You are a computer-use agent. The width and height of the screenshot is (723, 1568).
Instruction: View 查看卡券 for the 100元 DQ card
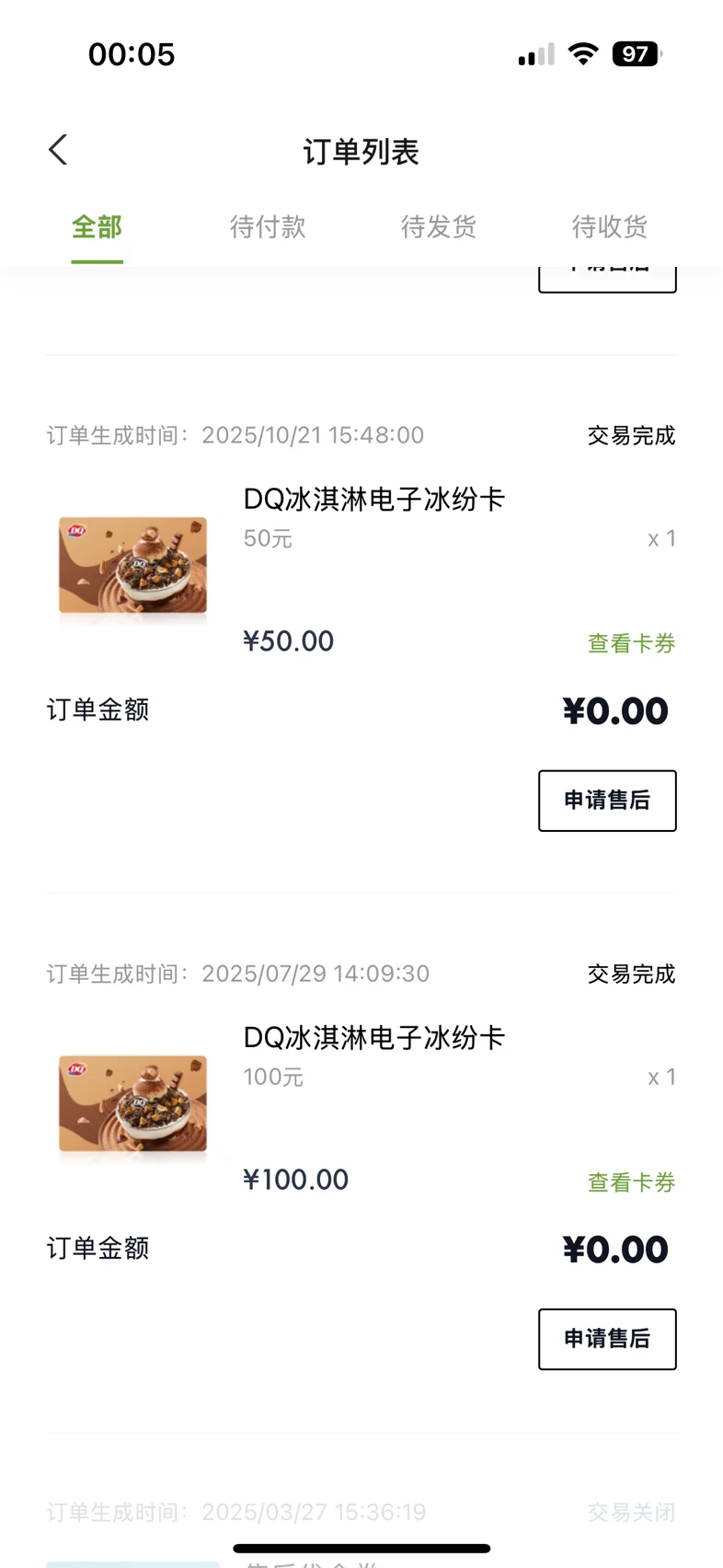point(631,1182)
